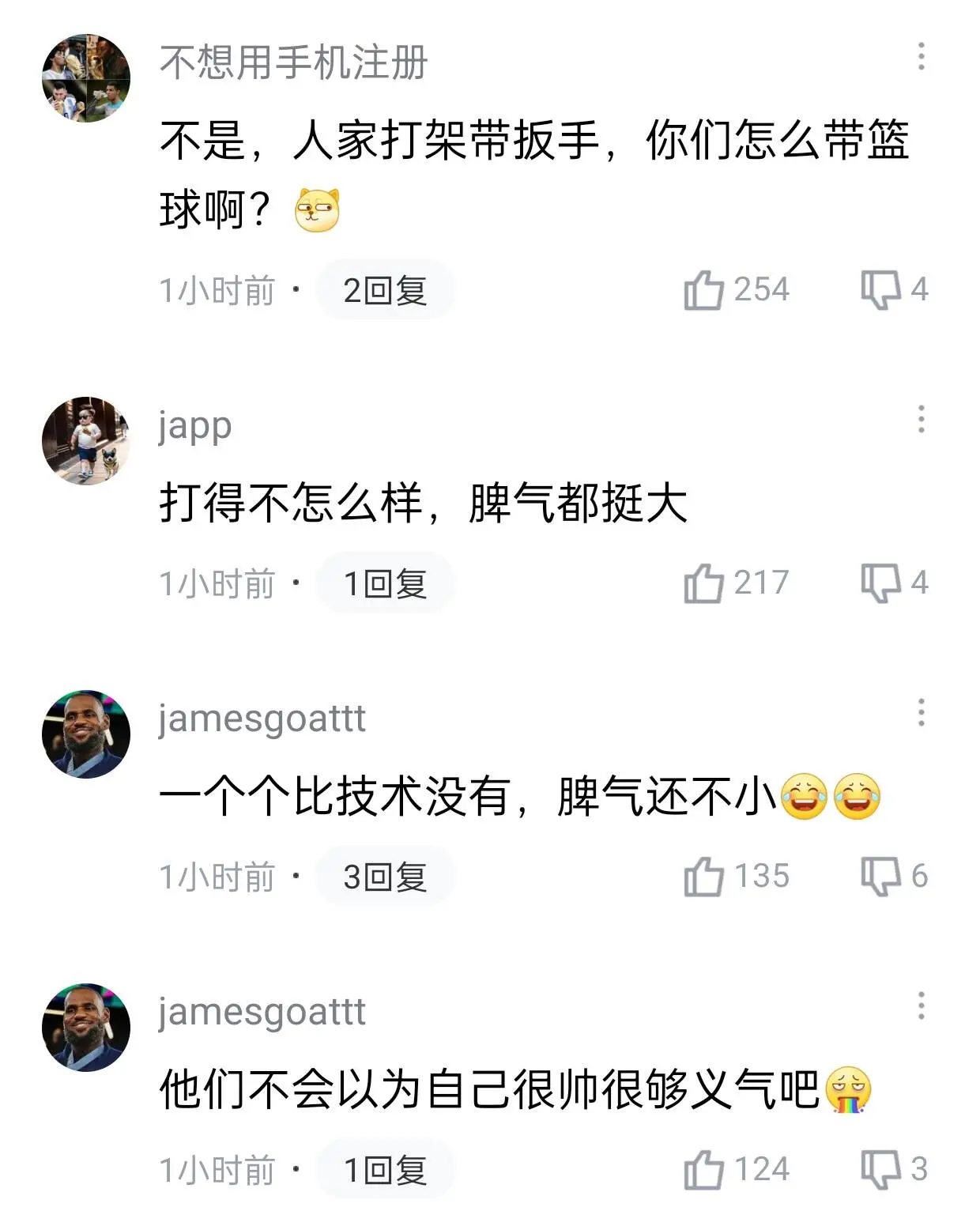The width and height of the screenshot is (980, 1211).
Task: View 2回复 under 不想用手机注册's comment
Action: click(385, 290)
